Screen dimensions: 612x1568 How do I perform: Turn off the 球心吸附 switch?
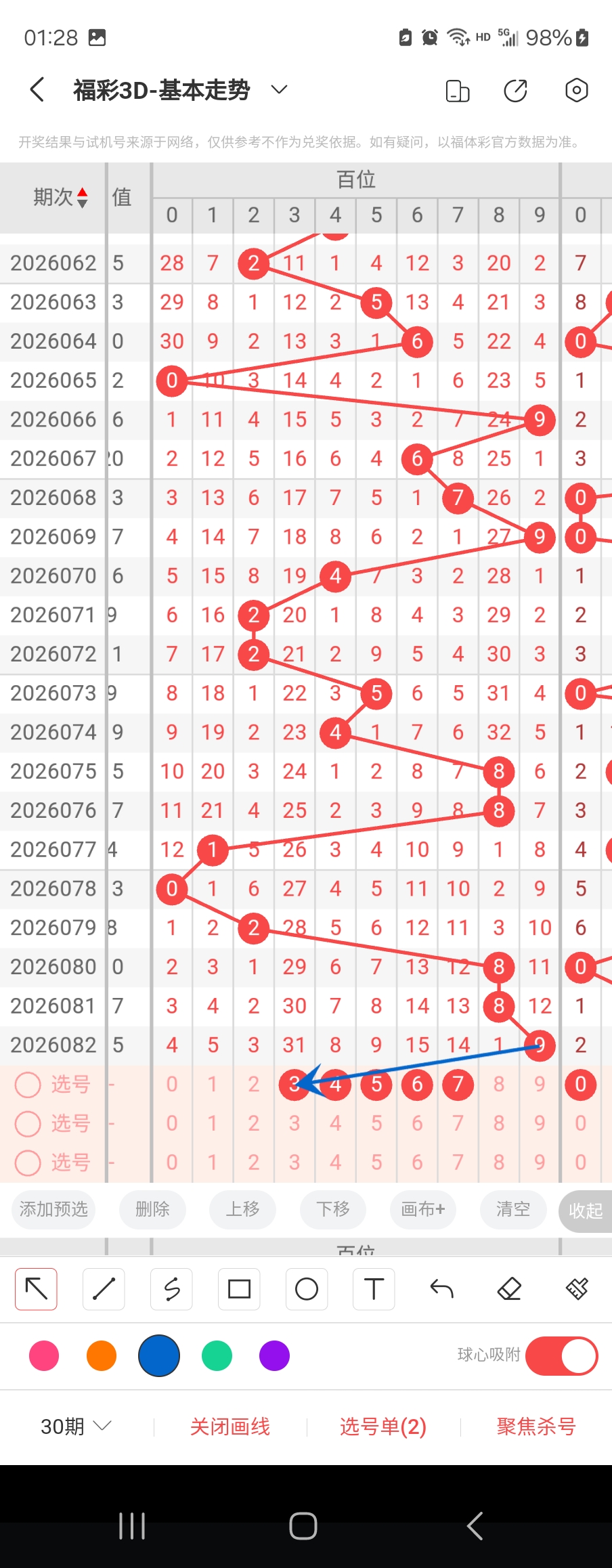561,1355
